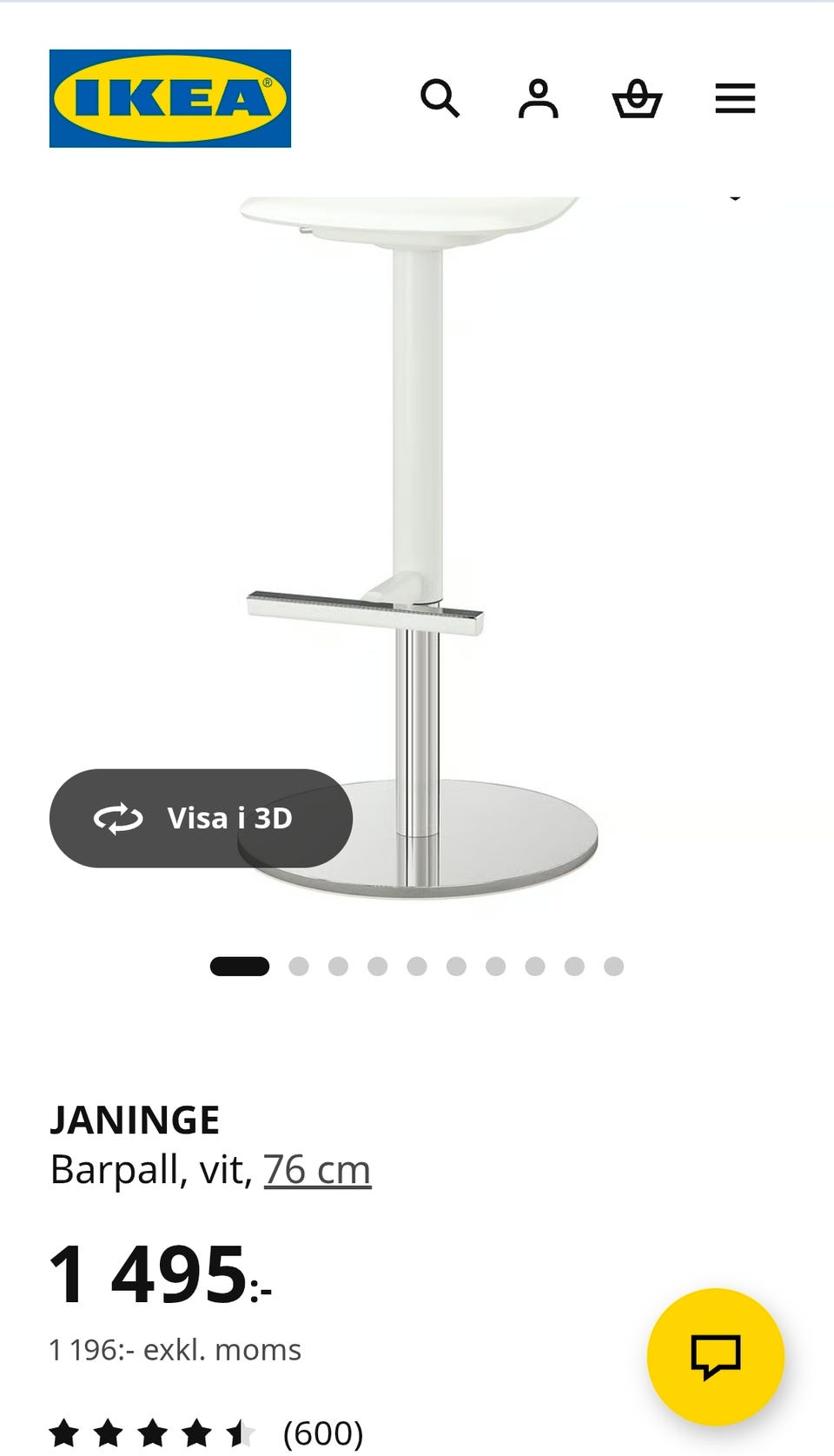This screenshot has height=1456, width=834.
Task: Select the second image indicator dot
Action: (299, 967)
